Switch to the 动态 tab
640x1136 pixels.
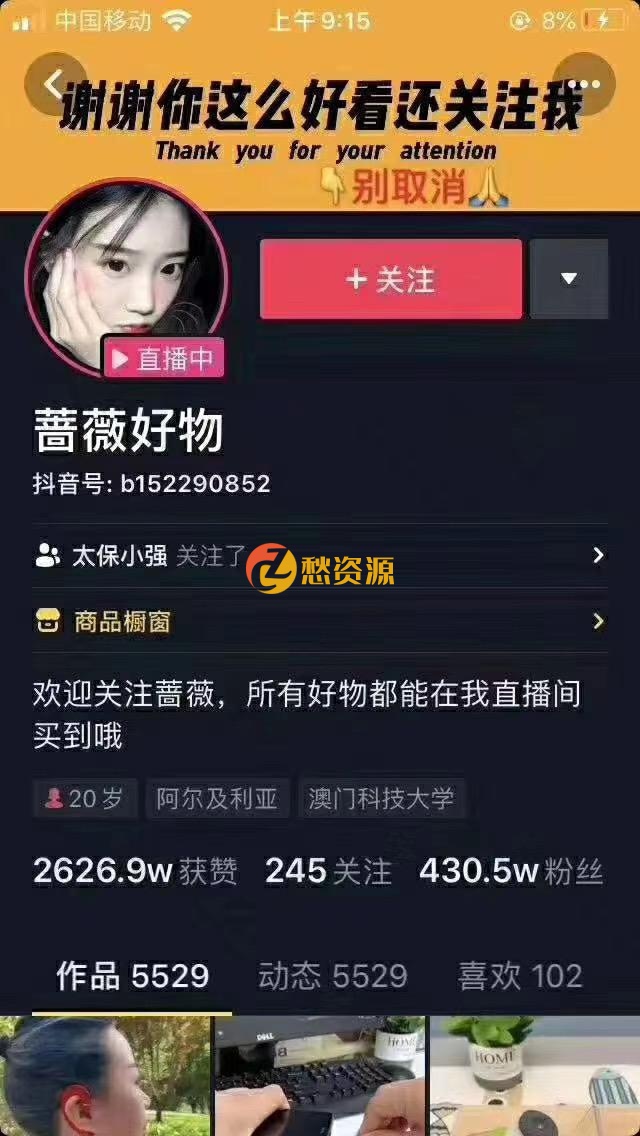pos(332,976)
